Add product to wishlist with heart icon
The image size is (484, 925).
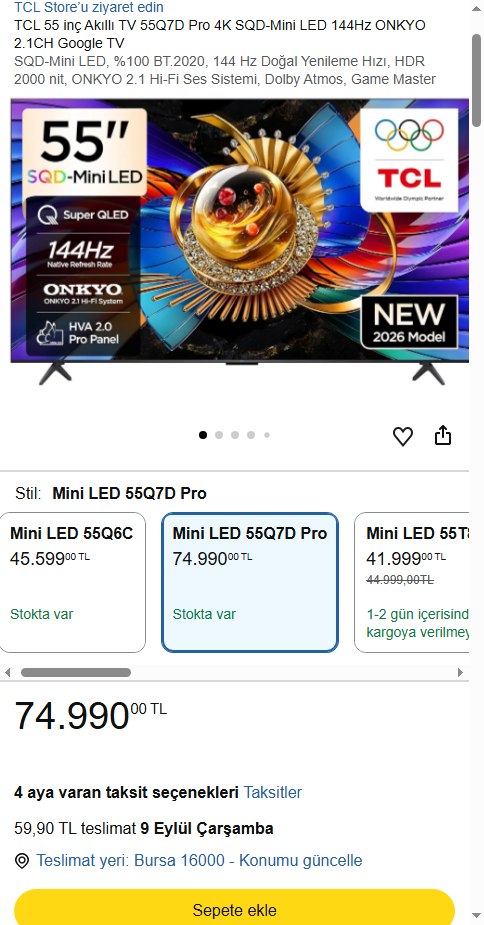click(403, 437)
